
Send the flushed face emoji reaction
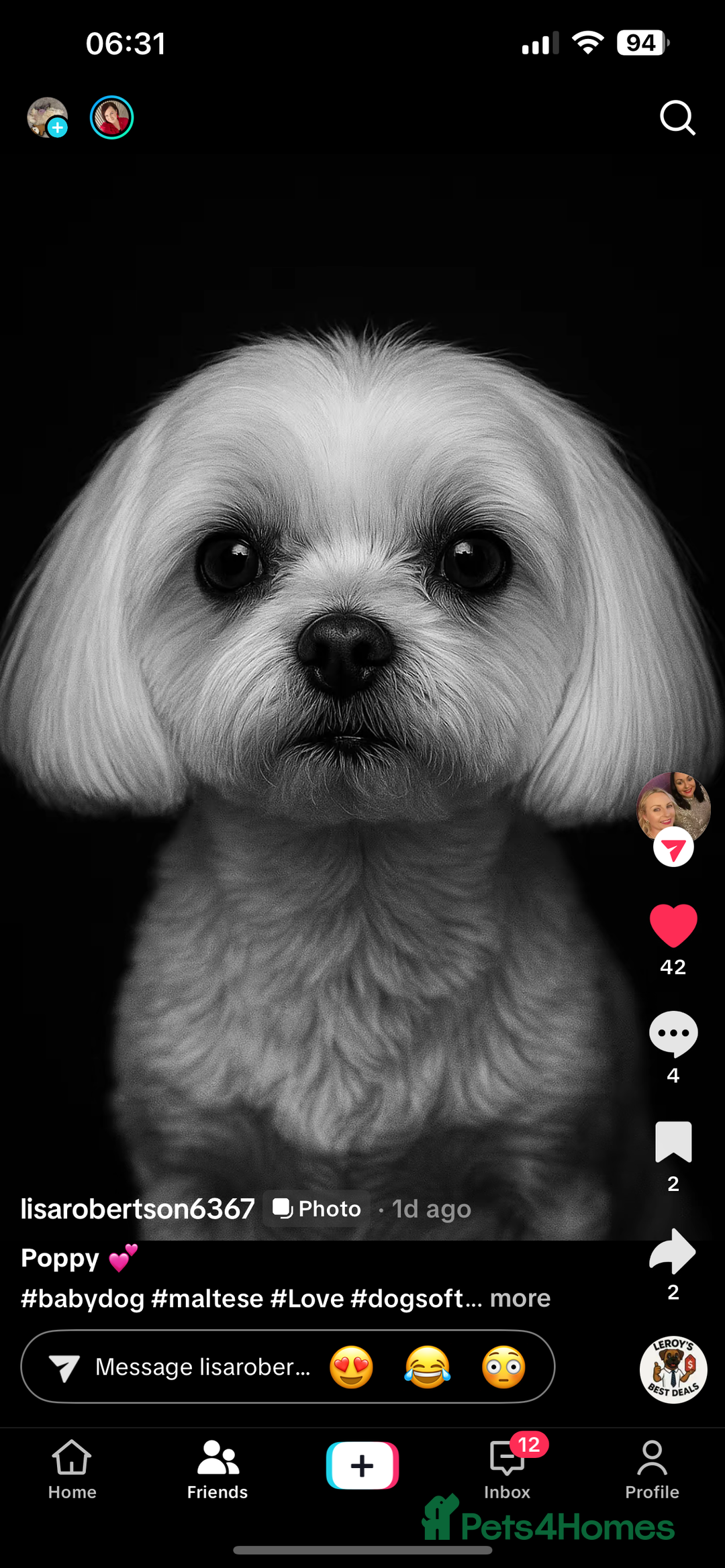point(503,1367)
